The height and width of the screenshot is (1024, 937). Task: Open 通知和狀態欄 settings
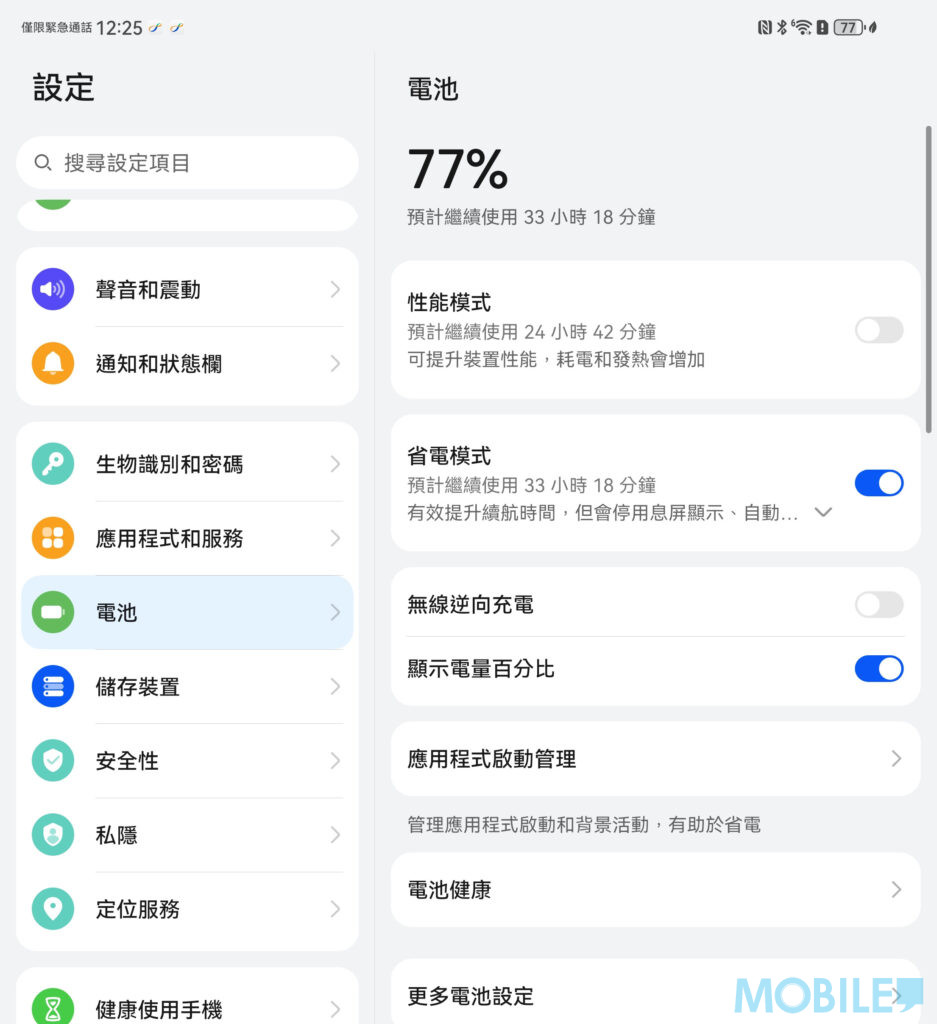pos(187,364)
